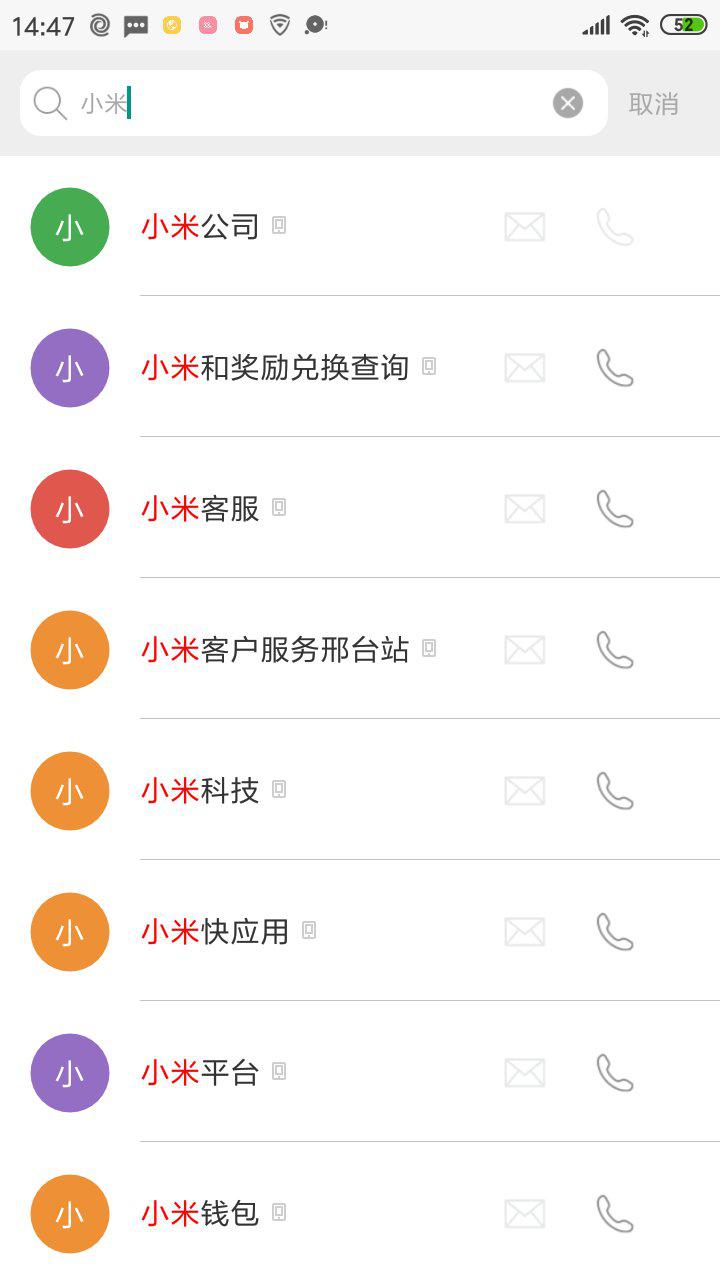720x1280 pixels.
Task: Click inside the search input field
Action: pos(300,101)
